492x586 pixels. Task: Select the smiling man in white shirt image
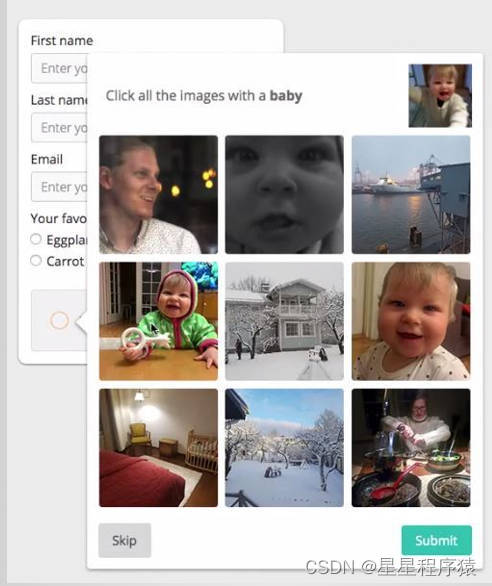pyautogui.click(x=159, y=194)
